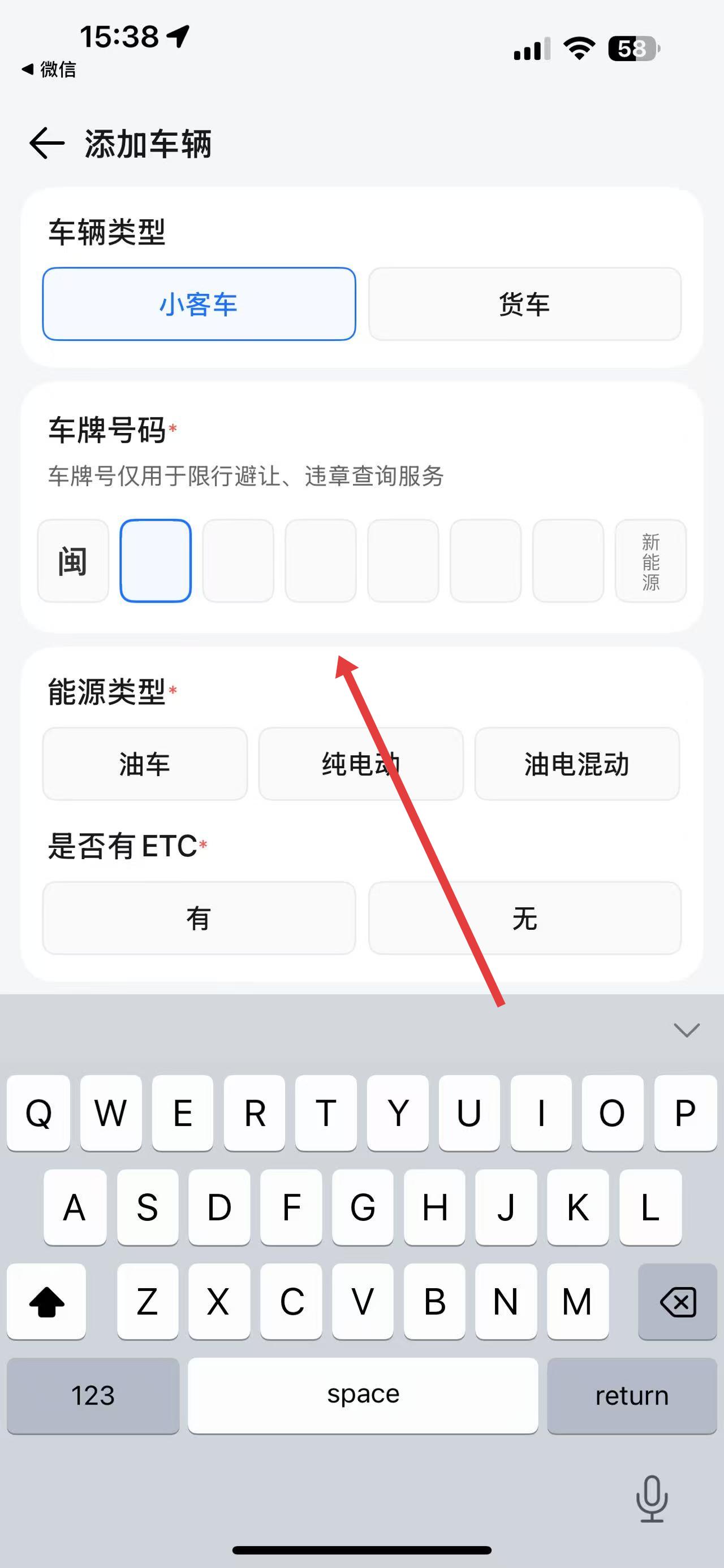
Task: Tap the highlighted plate character box
Action: click(x=156, y=561)
